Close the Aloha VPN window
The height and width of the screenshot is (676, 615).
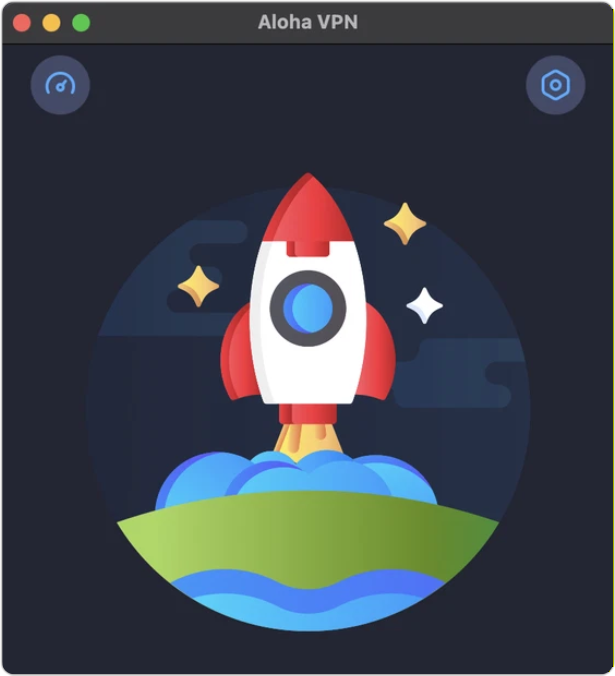(x=21, y=22)
